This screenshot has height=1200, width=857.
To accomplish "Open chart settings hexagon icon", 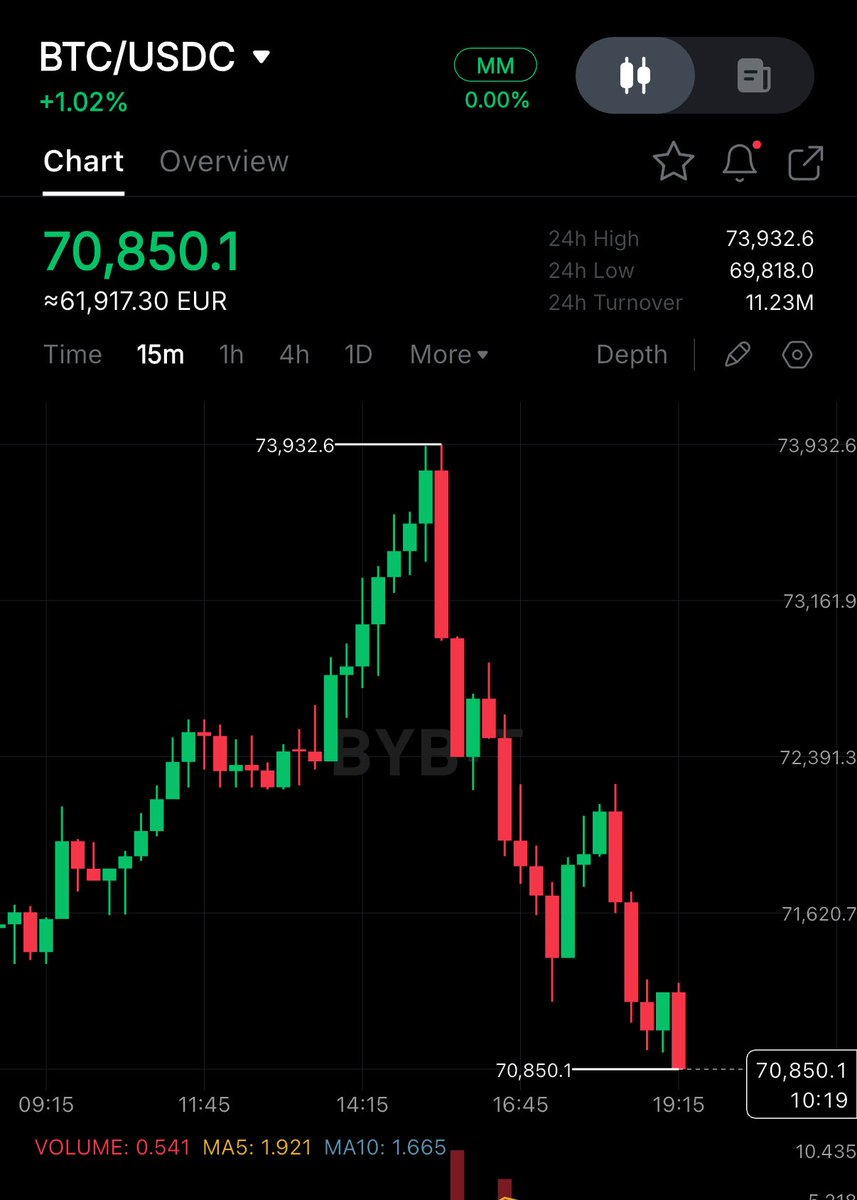I will click(x=797, y=355).
